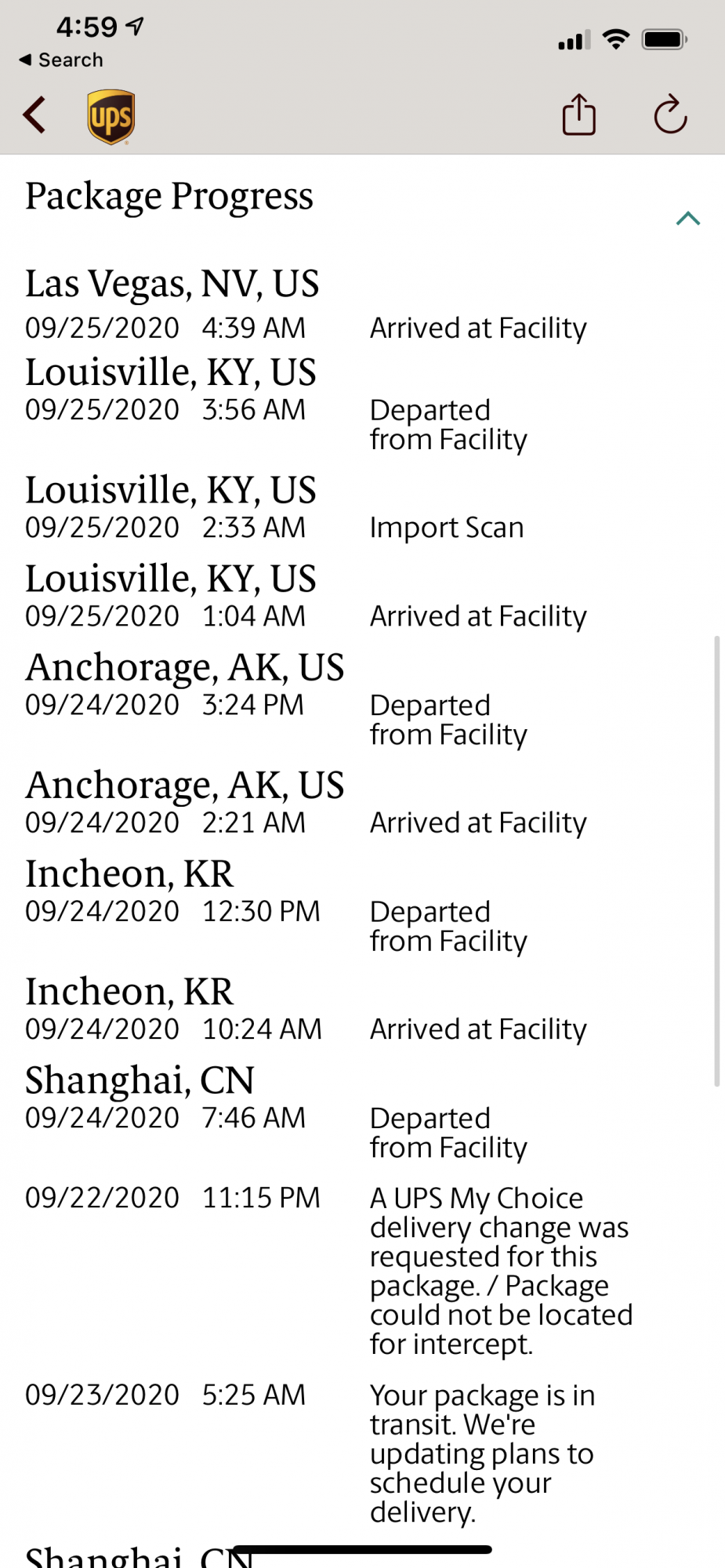The image size is (725, 1568).
Task: Collapse the Package Progress section
Action: click(x=688, y=219)
